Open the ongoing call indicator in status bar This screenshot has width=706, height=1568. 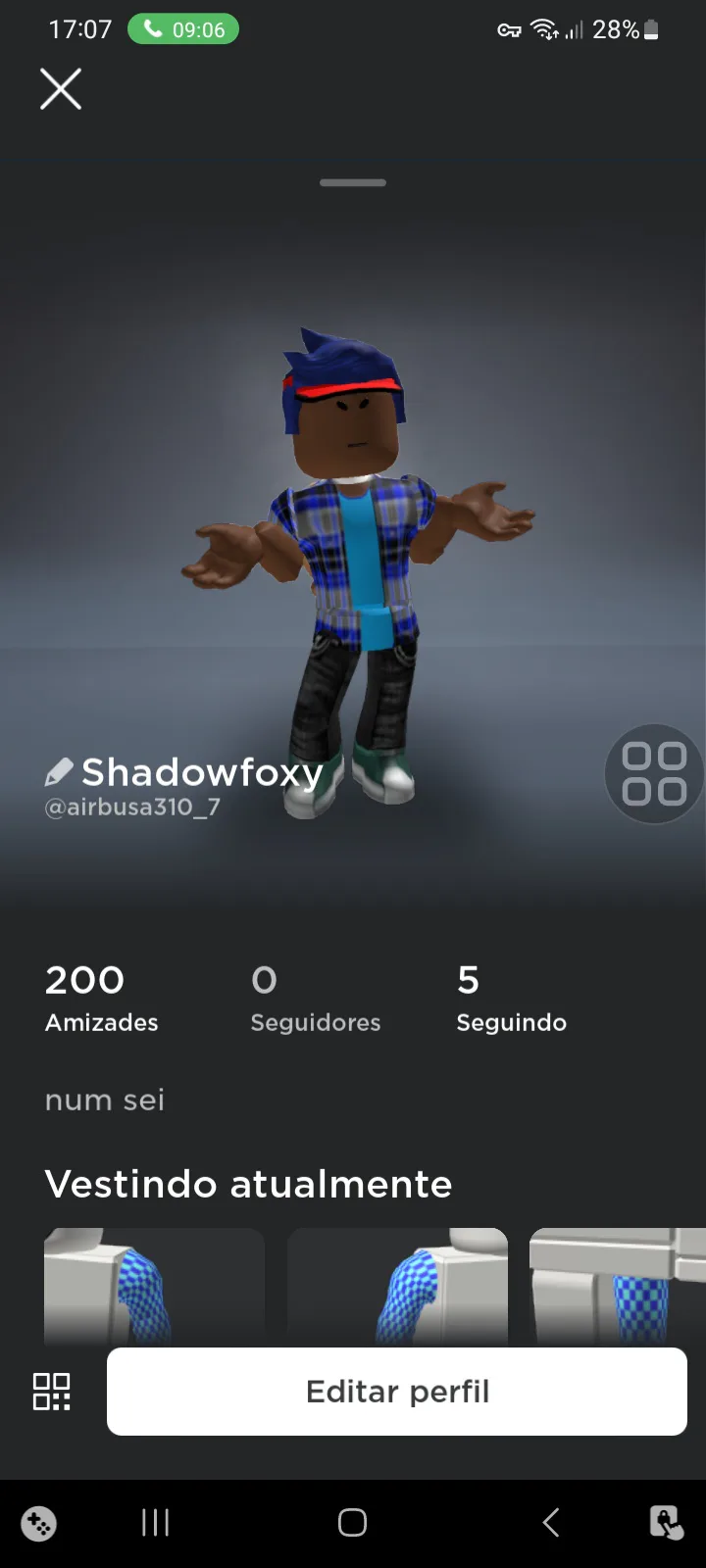pos(183,29)
